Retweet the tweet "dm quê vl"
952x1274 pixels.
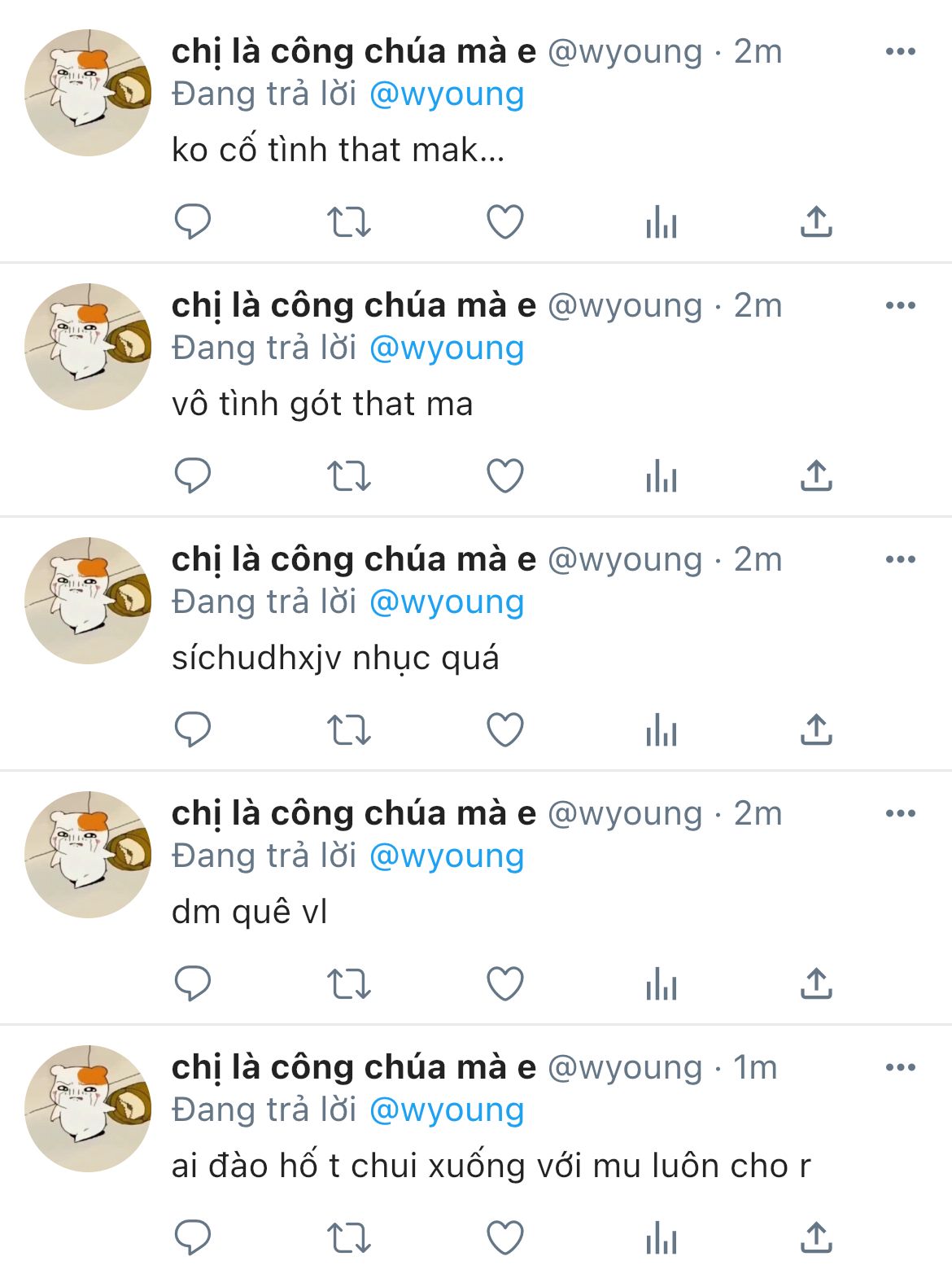click(x=348, y=983)
